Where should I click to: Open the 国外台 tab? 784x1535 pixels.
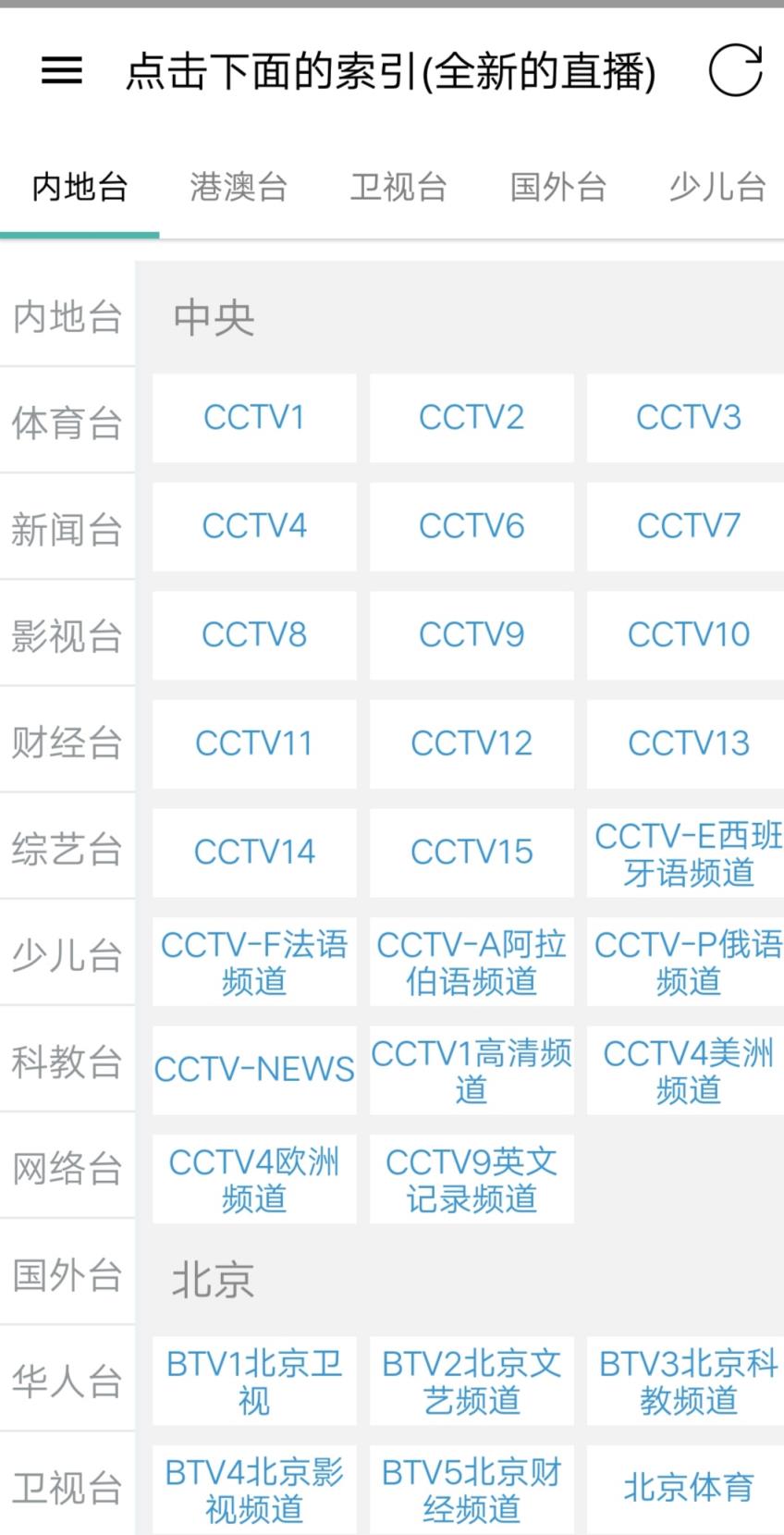click(558, 187)
